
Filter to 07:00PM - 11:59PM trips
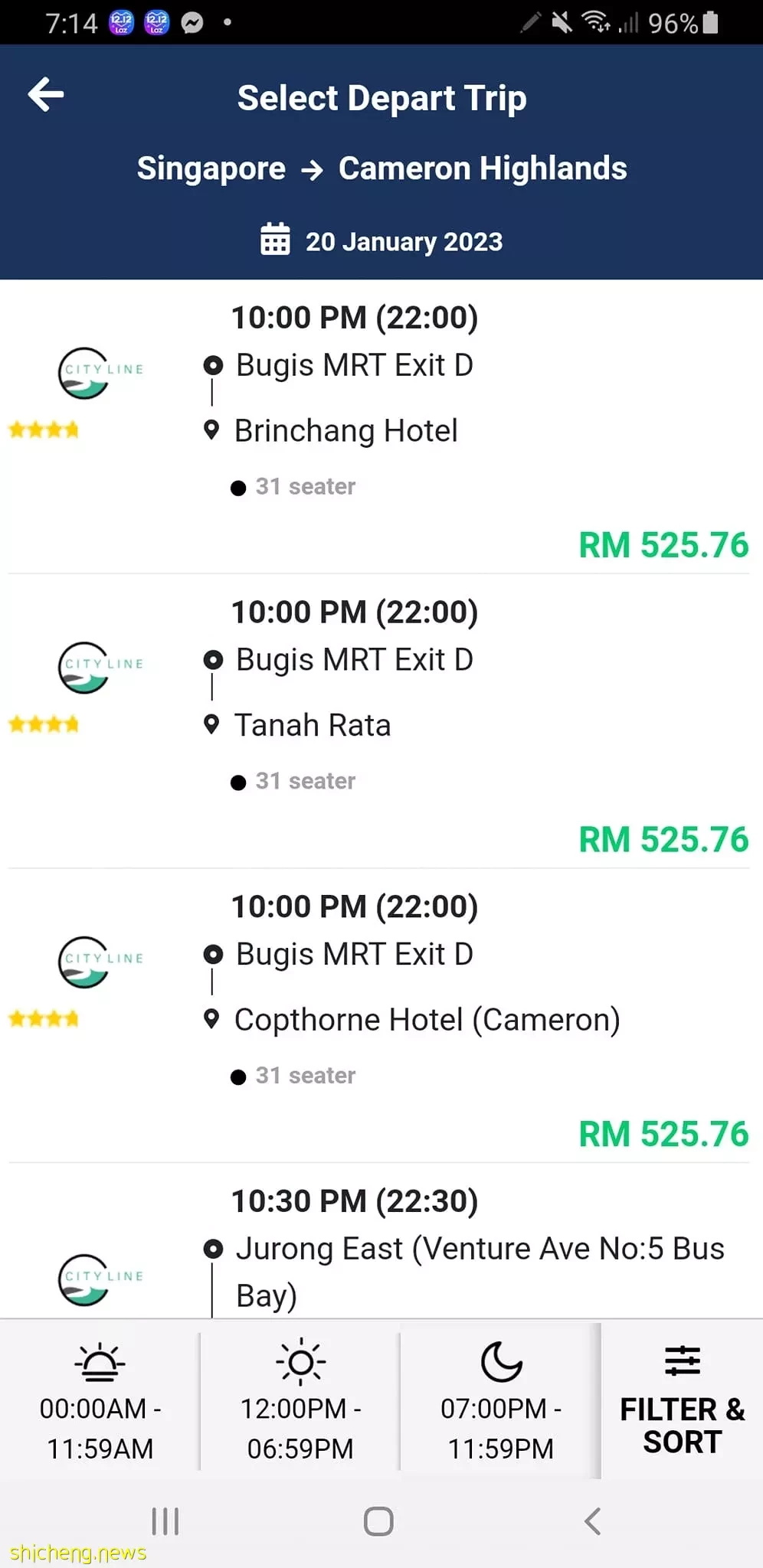coord(500,1400)
